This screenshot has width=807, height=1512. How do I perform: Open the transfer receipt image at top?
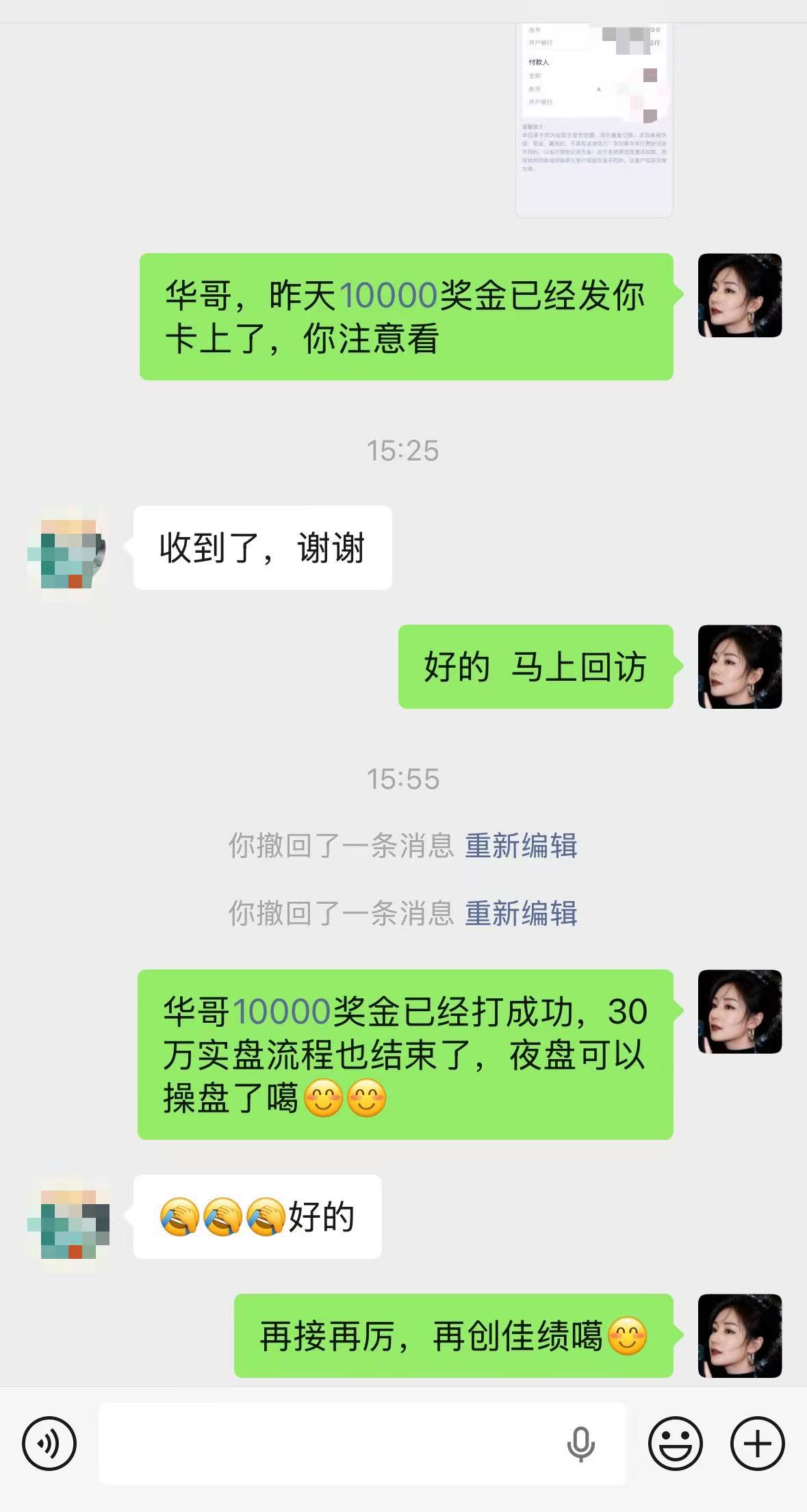594,120
